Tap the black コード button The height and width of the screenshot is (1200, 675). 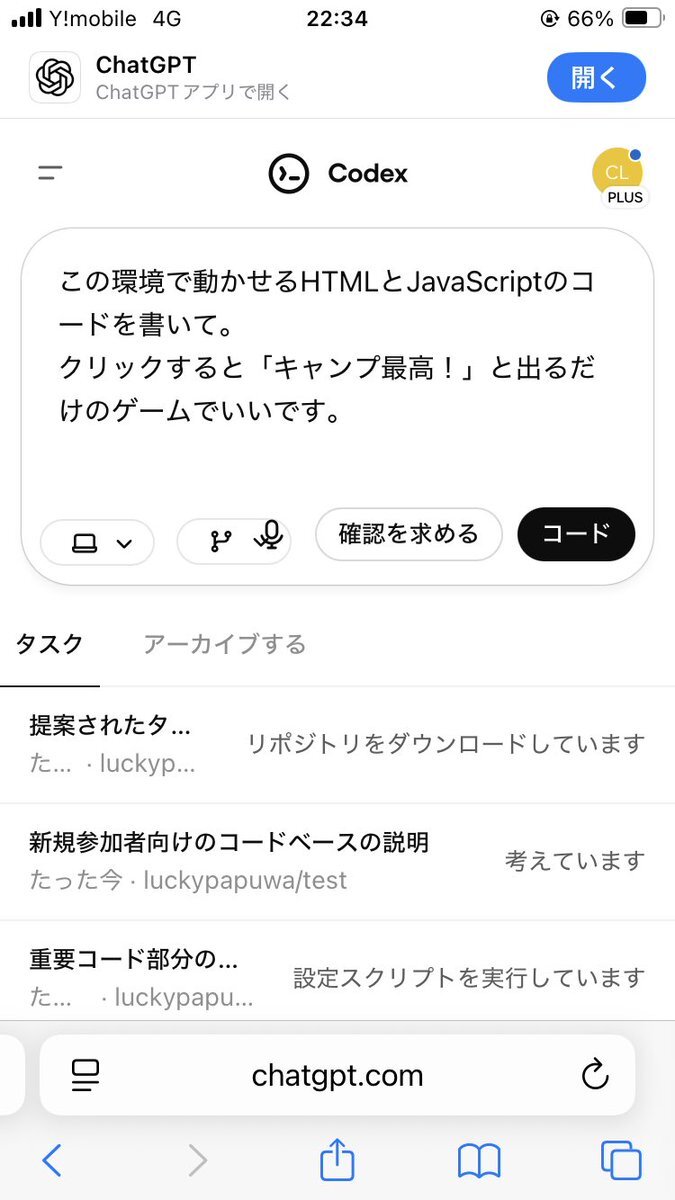(576, 534)
